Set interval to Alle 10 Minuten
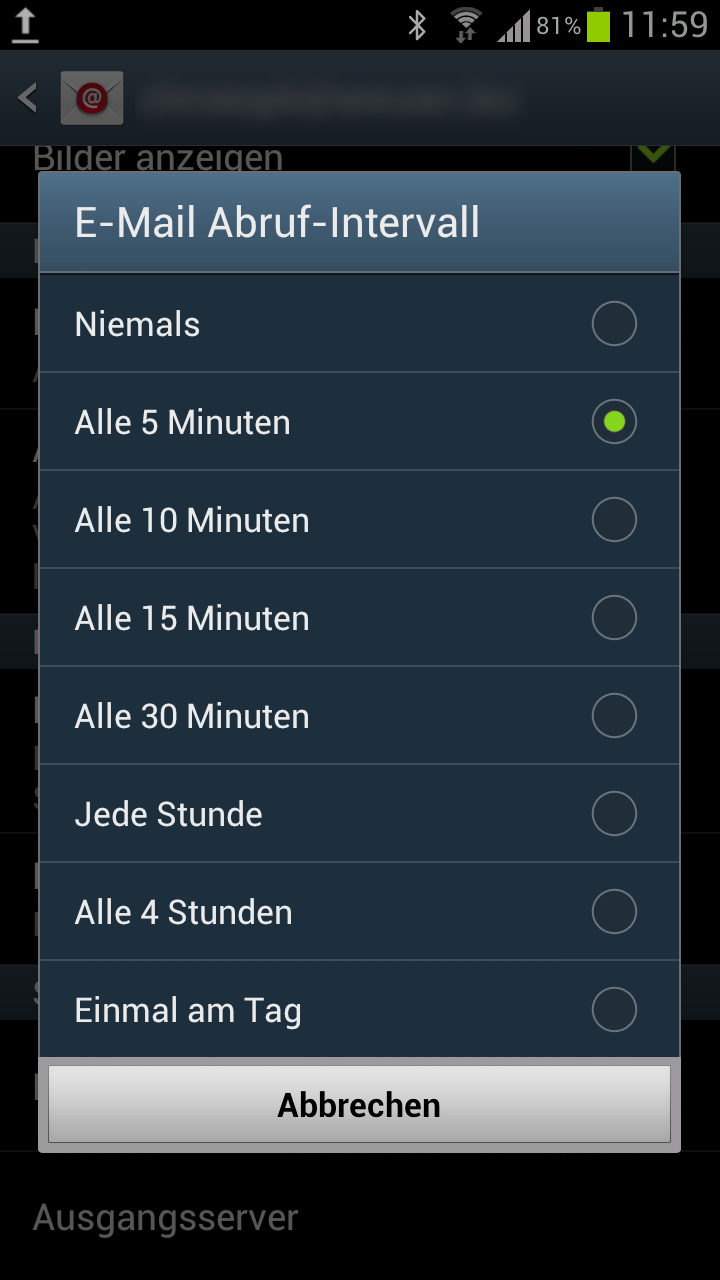 click(x=359, y=520)
